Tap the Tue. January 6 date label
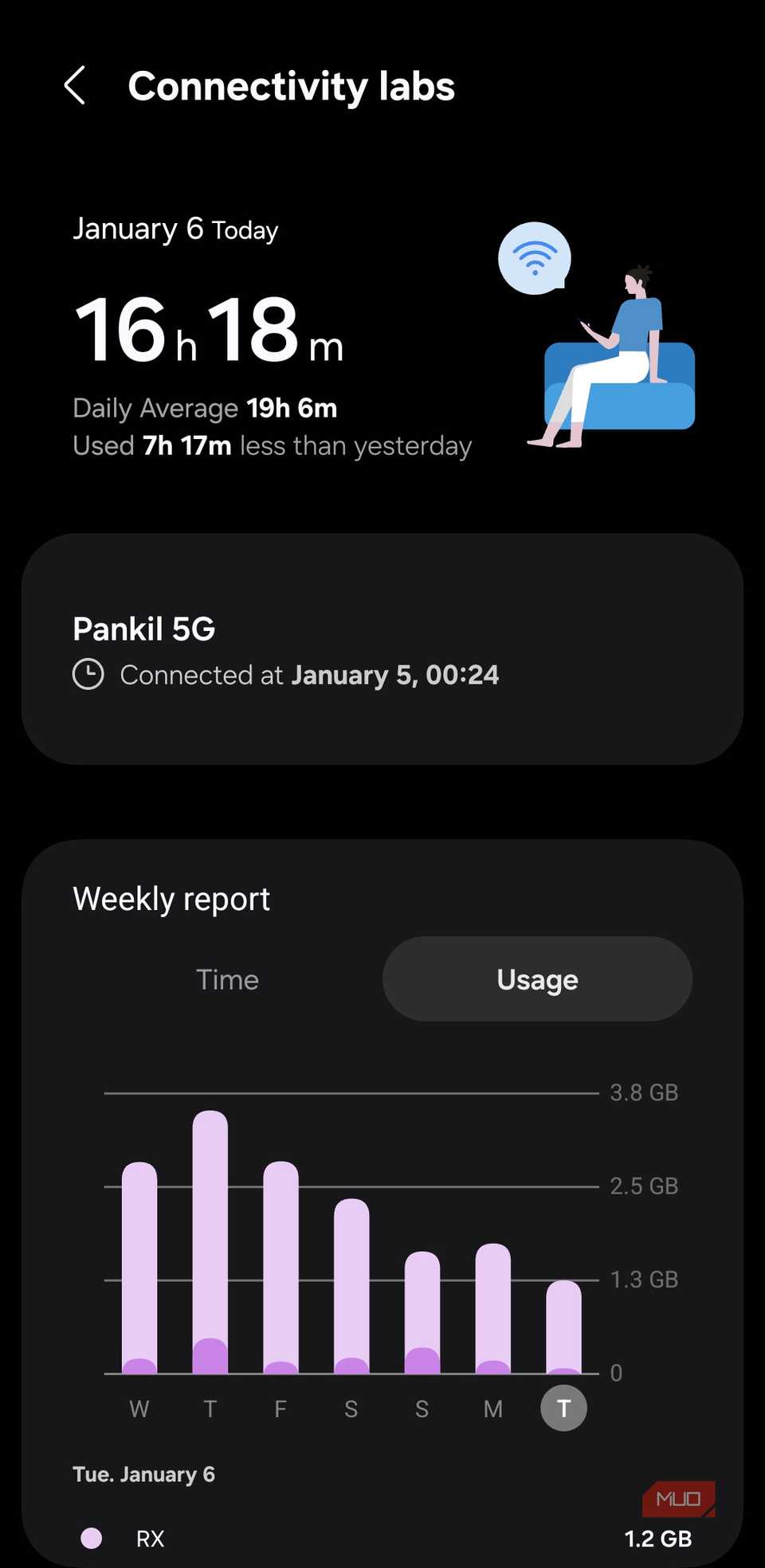Screen dimensions: 765x1568 143,1473
